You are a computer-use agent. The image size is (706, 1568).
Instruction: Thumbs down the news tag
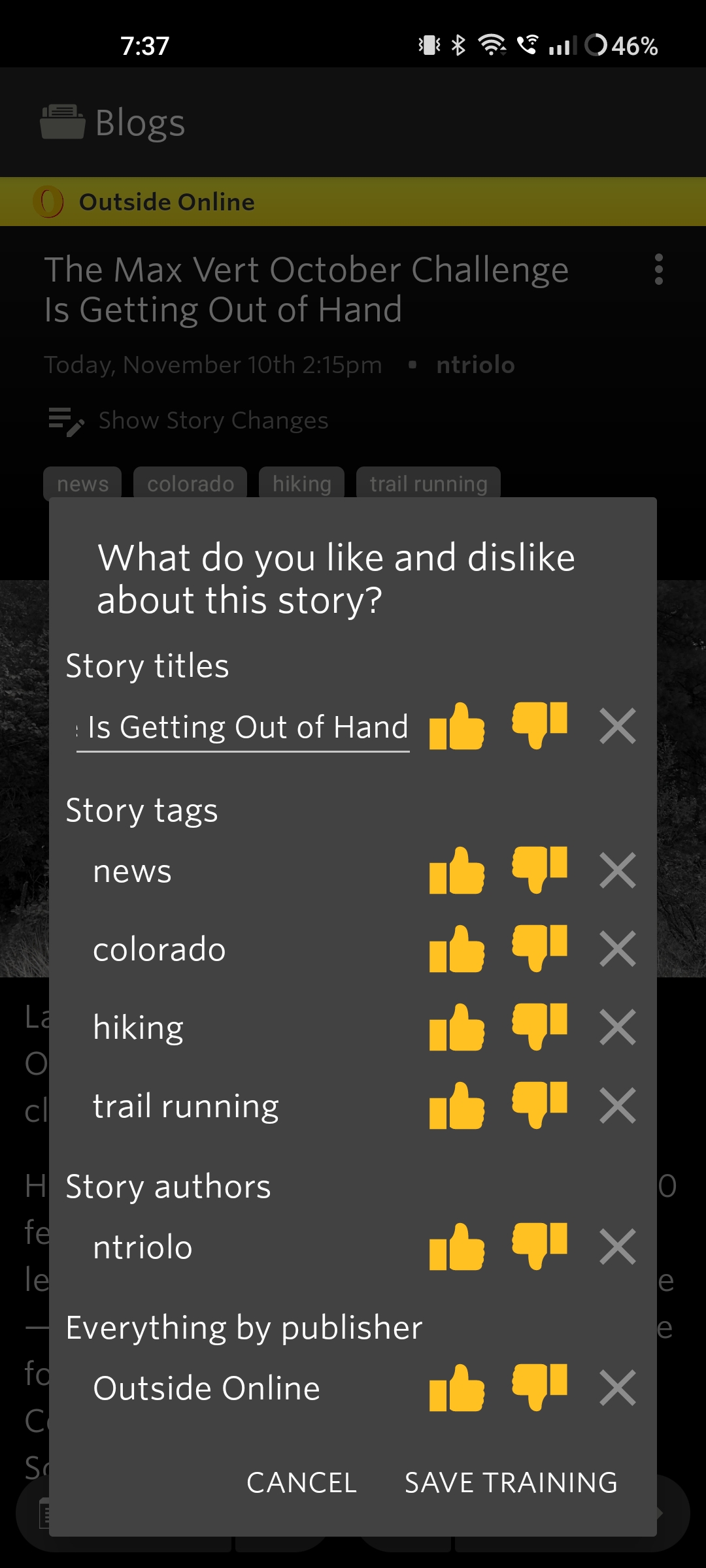(x=538, y=869)
